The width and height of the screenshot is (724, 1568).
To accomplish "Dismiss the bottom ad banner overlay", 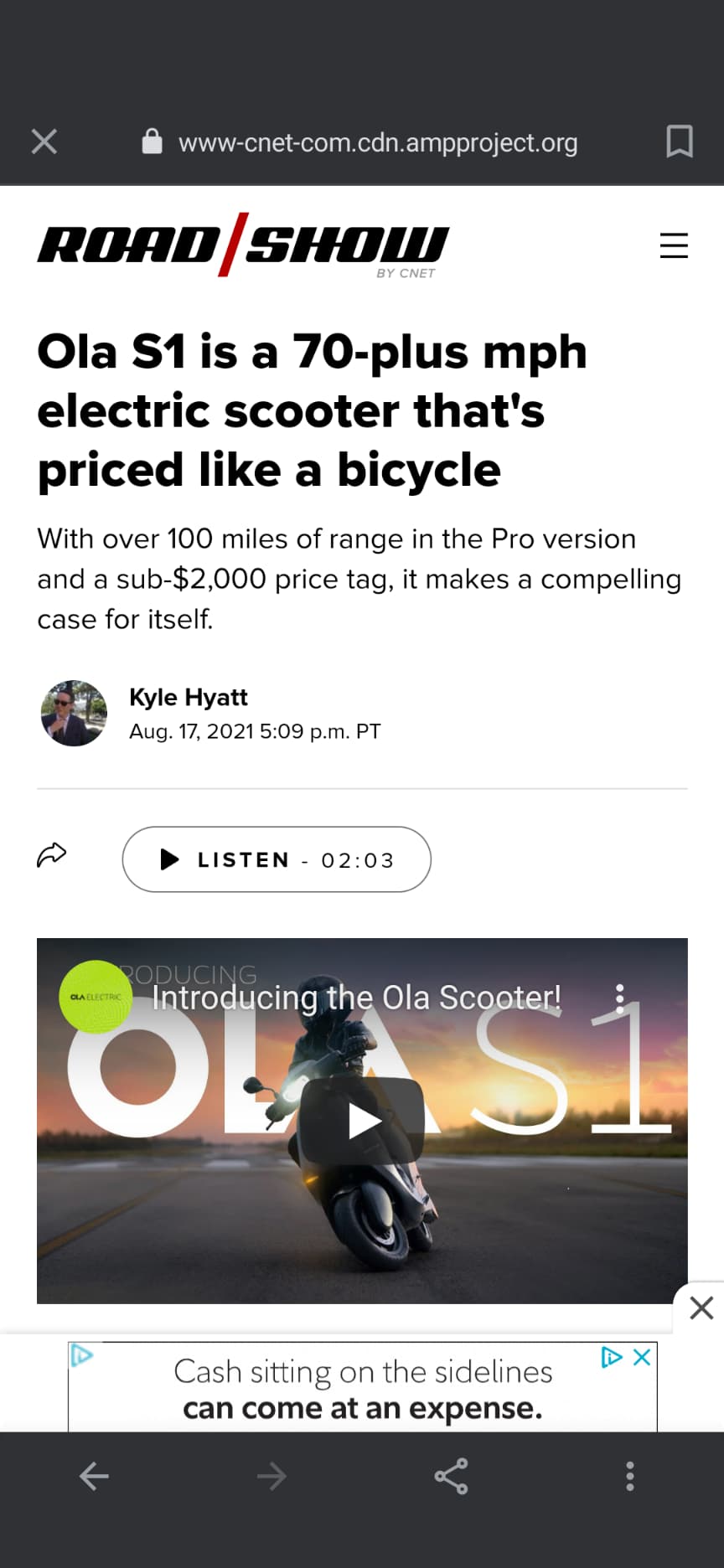I will [x=701, y=1308].
